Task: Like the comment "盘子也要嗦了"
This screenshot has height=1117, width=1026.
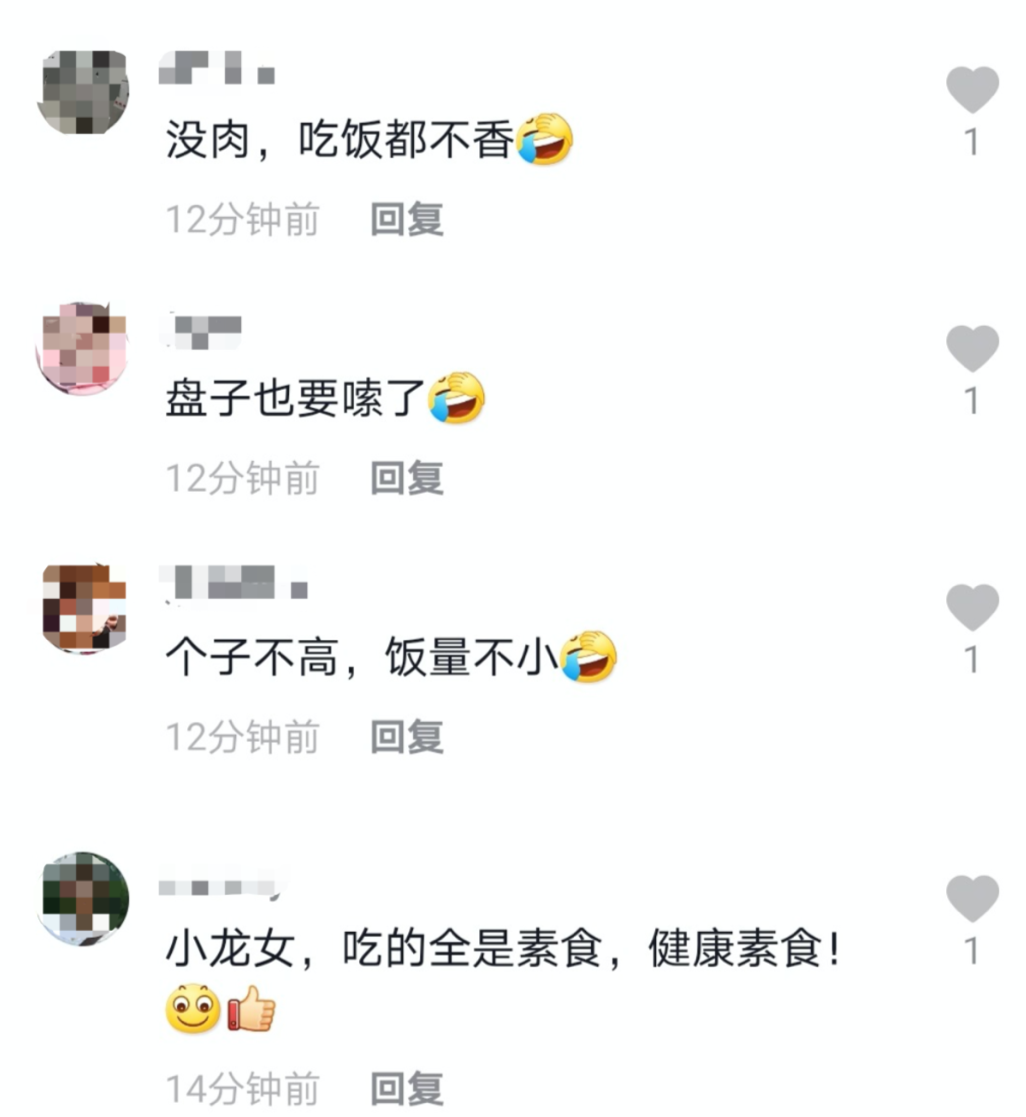Action: [971, 350]
